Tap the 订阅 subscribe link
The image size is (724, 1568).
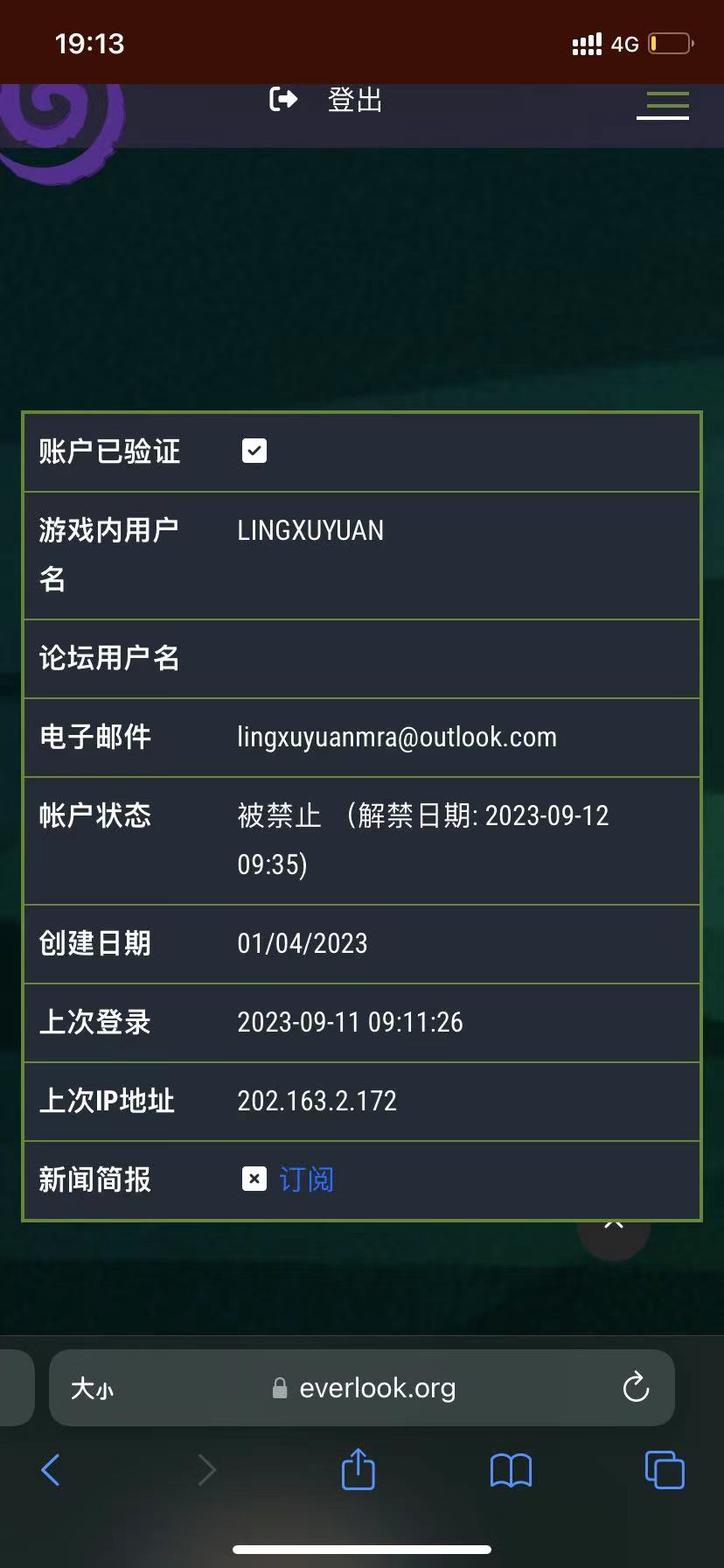pyautogui.click(x=306, y=1179)
